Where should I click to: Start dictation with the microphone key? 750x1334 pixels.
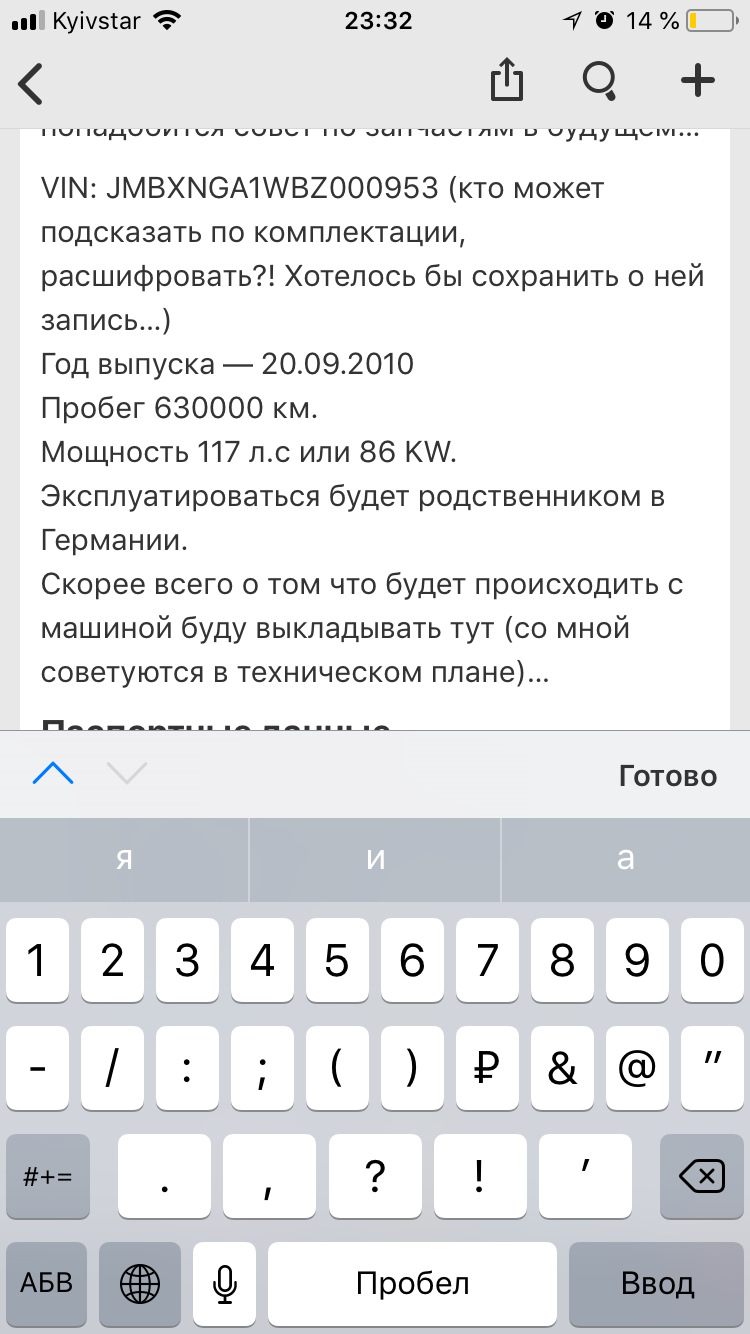(x=225, y=1283)
